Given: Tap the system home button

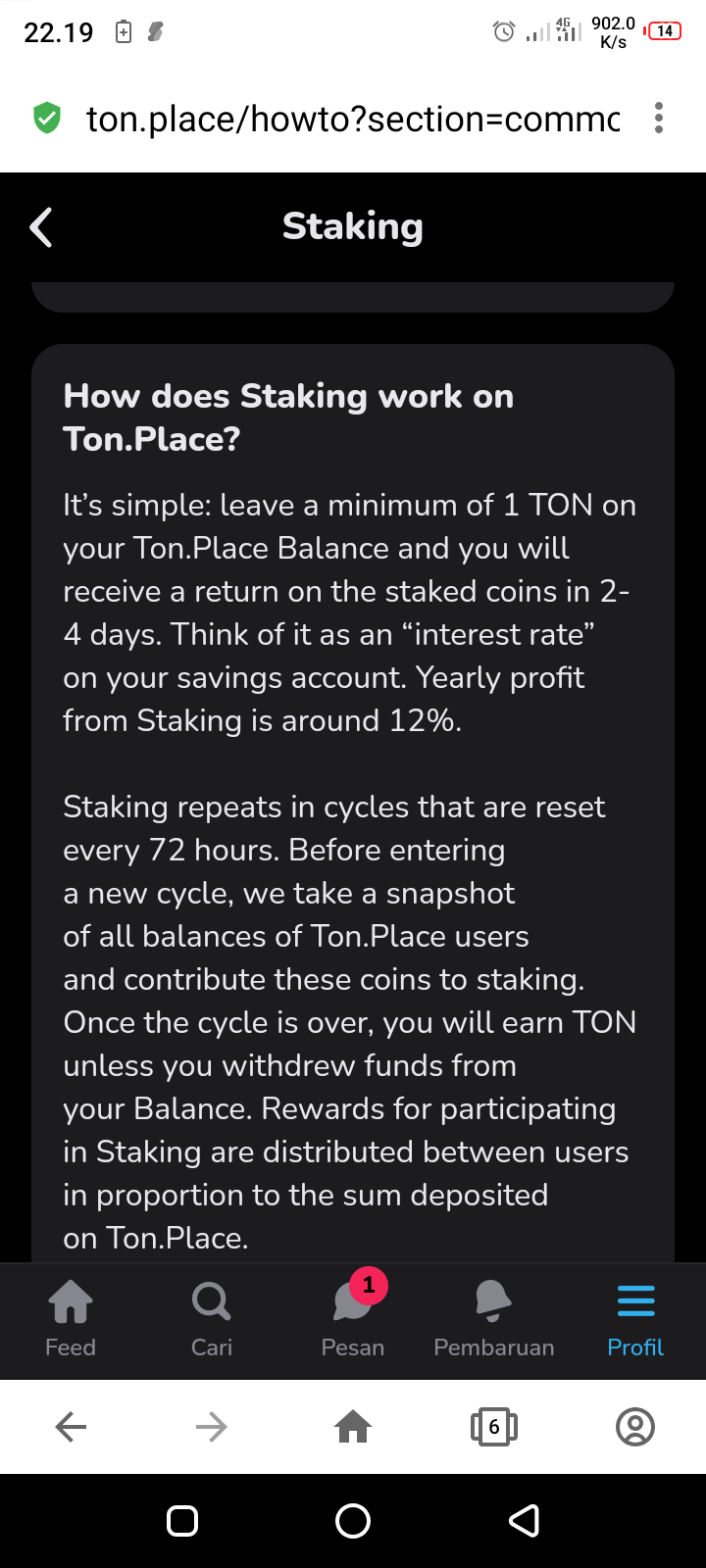Looking at the screenshot, I should [x=353, y=1521].
